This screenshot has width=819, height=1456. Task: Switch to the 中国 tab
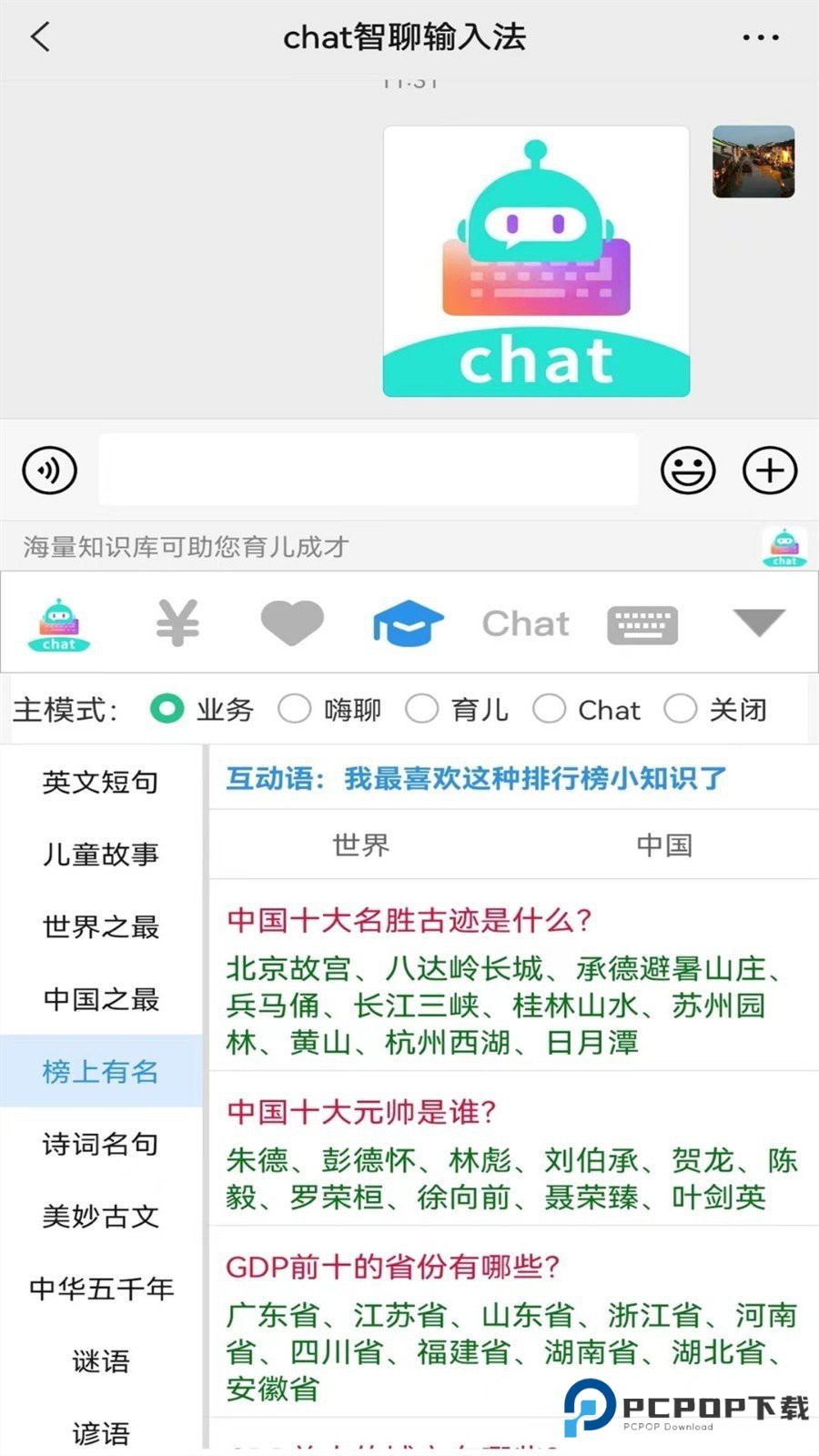(663, 844)
